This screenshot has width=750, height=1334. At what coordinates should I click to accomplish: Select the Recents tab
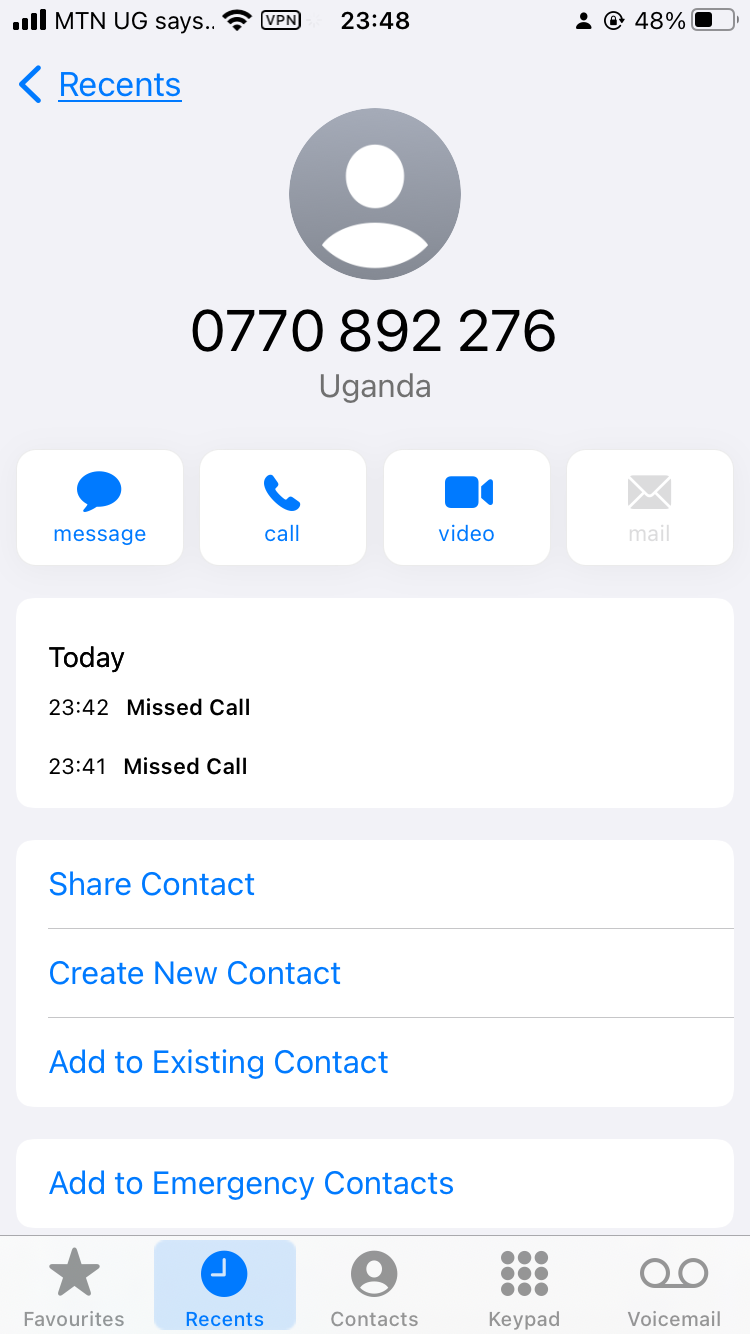click(225, 1288)
